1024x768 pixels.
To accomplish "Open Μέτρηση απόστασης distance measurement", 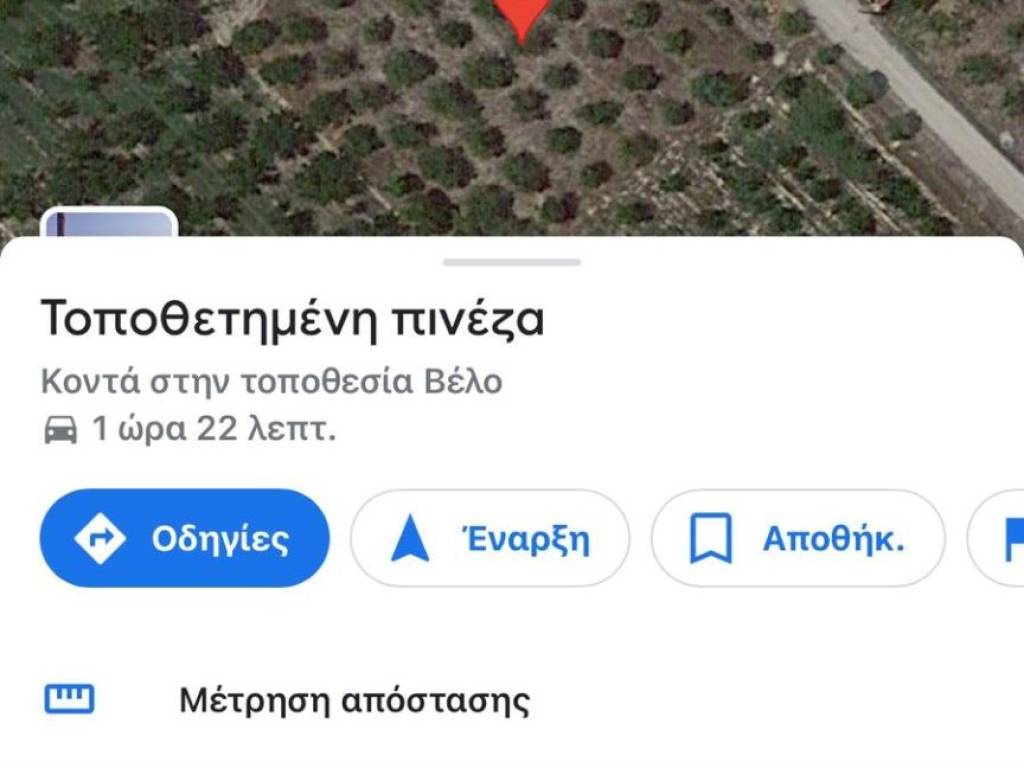I will (354, 700).
